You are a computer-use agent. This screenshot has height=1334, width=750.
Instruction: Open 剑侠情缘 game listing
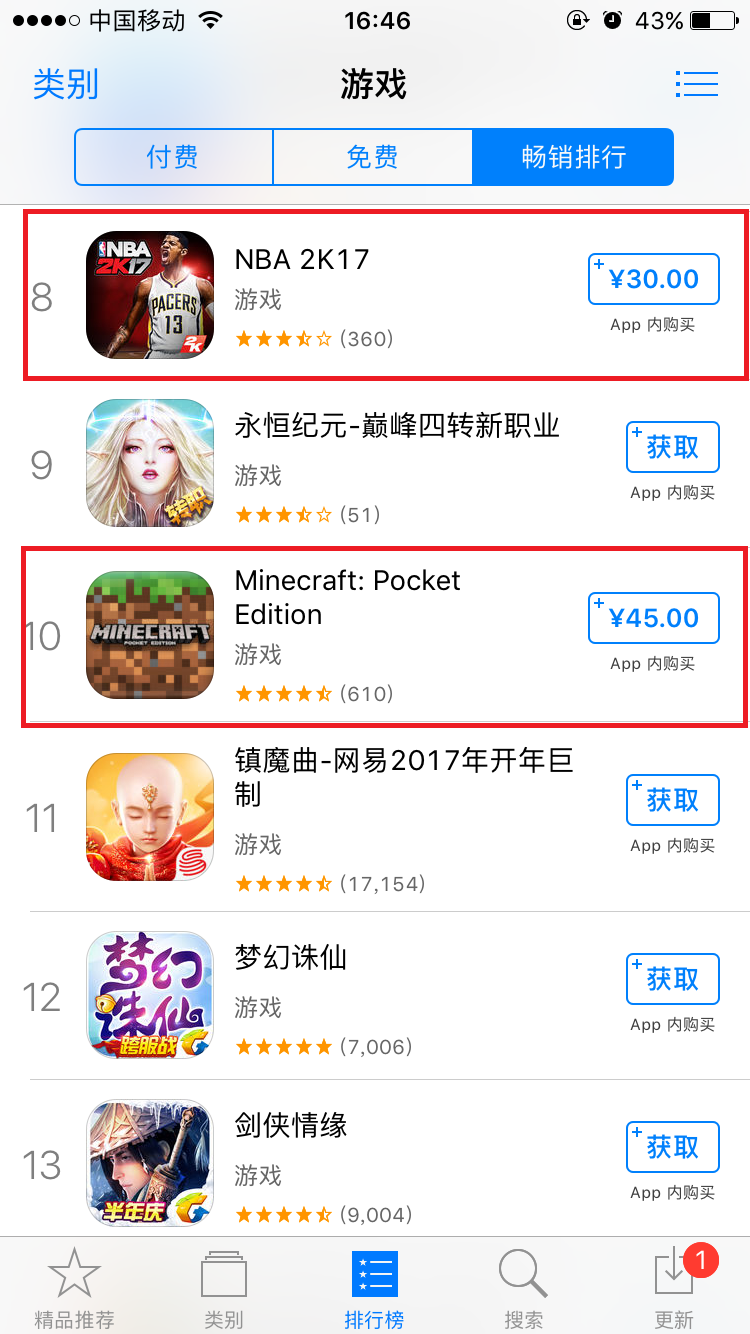point(291,1126)
